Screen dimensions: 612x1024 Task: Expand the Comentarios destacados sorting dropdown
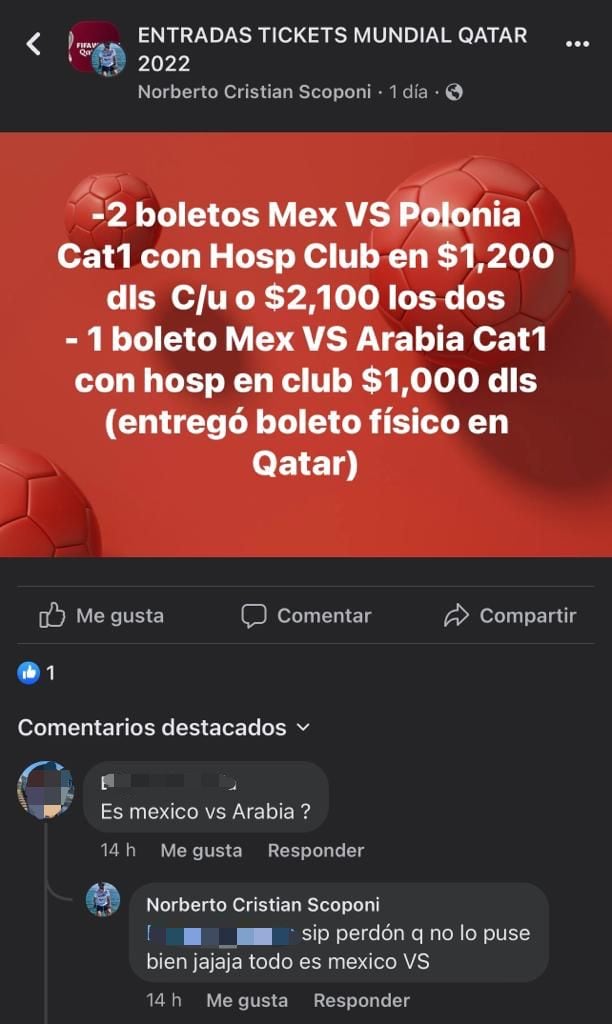tap(164, 728)
